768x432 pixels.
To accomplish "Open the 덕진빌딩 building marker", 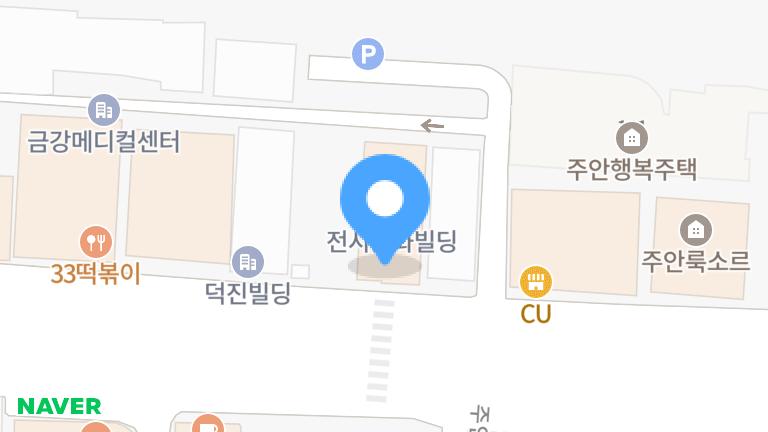I will coord(247,263).
